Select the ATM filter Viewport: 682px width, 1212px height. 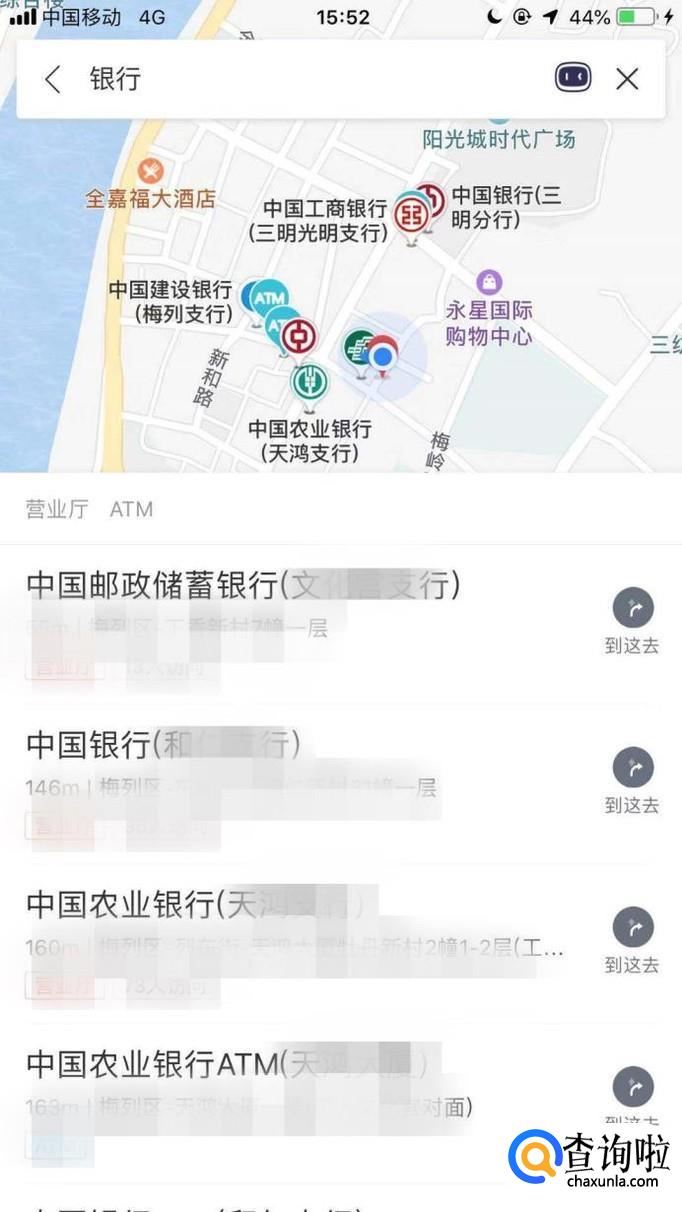coord(131,509)
